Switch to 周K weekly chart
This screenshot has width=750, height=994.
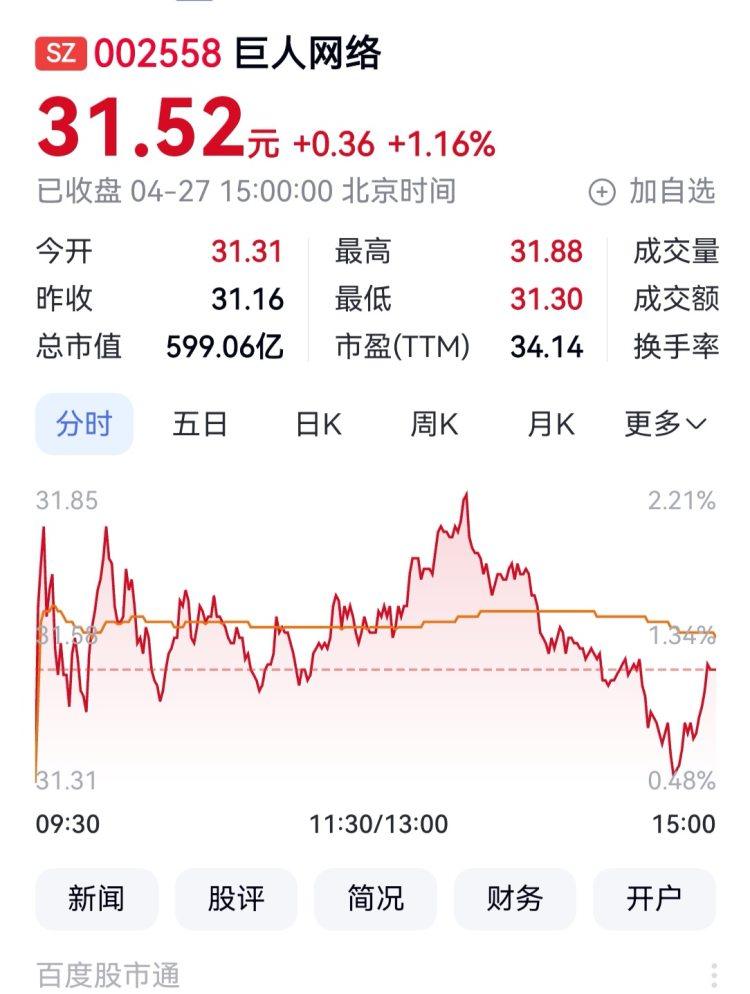(434, 424)
